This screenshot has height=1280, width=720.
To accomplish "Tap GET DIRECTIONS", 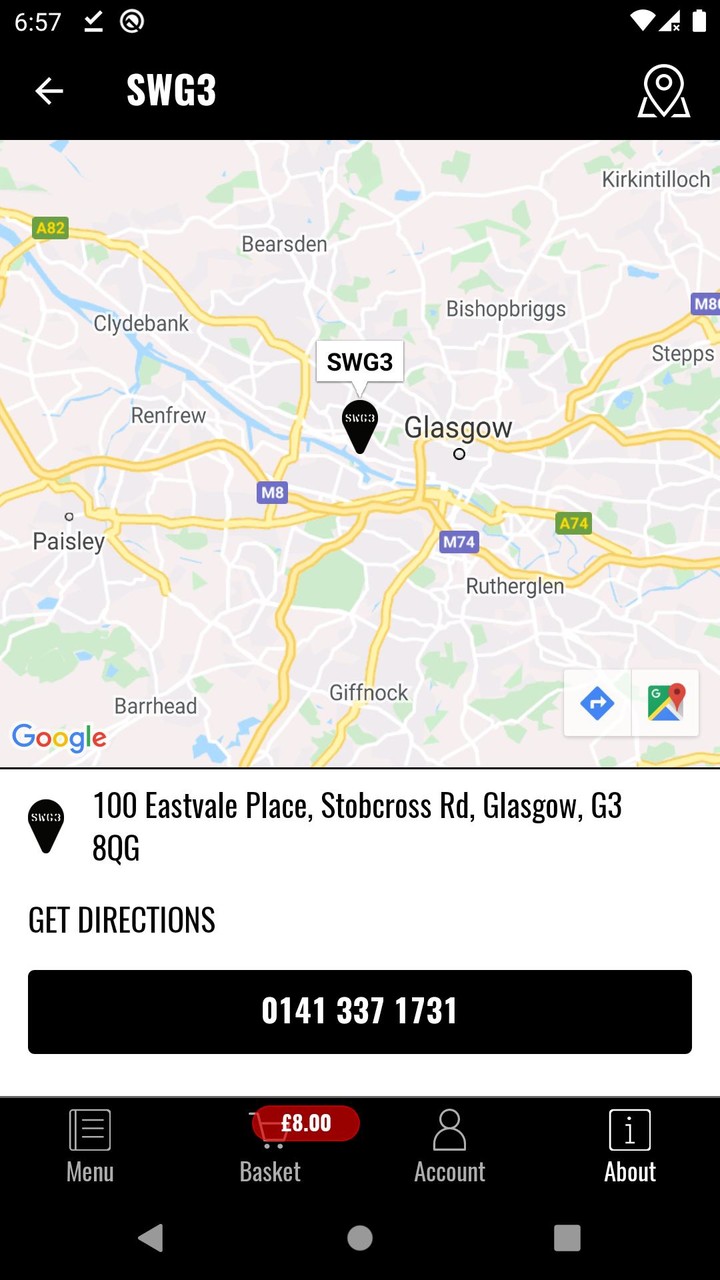I will click(x=122, y=920).
